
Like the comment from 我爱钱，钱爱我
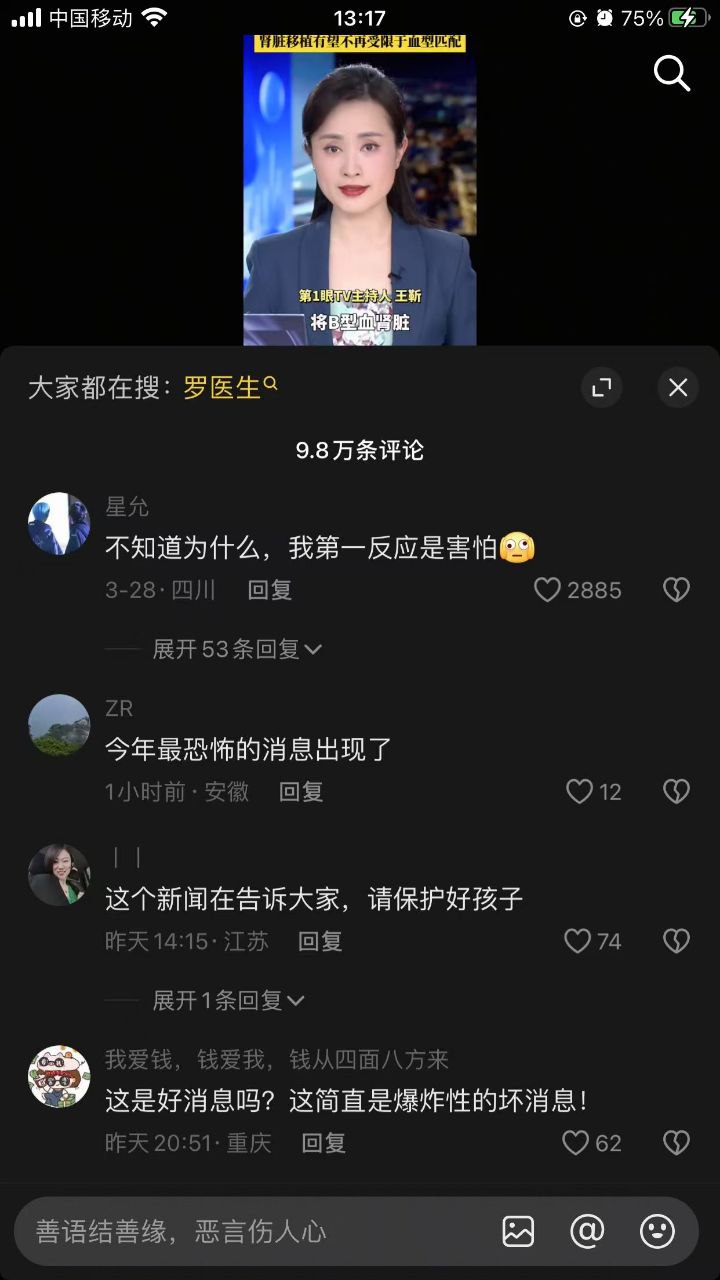[576, 1143]
